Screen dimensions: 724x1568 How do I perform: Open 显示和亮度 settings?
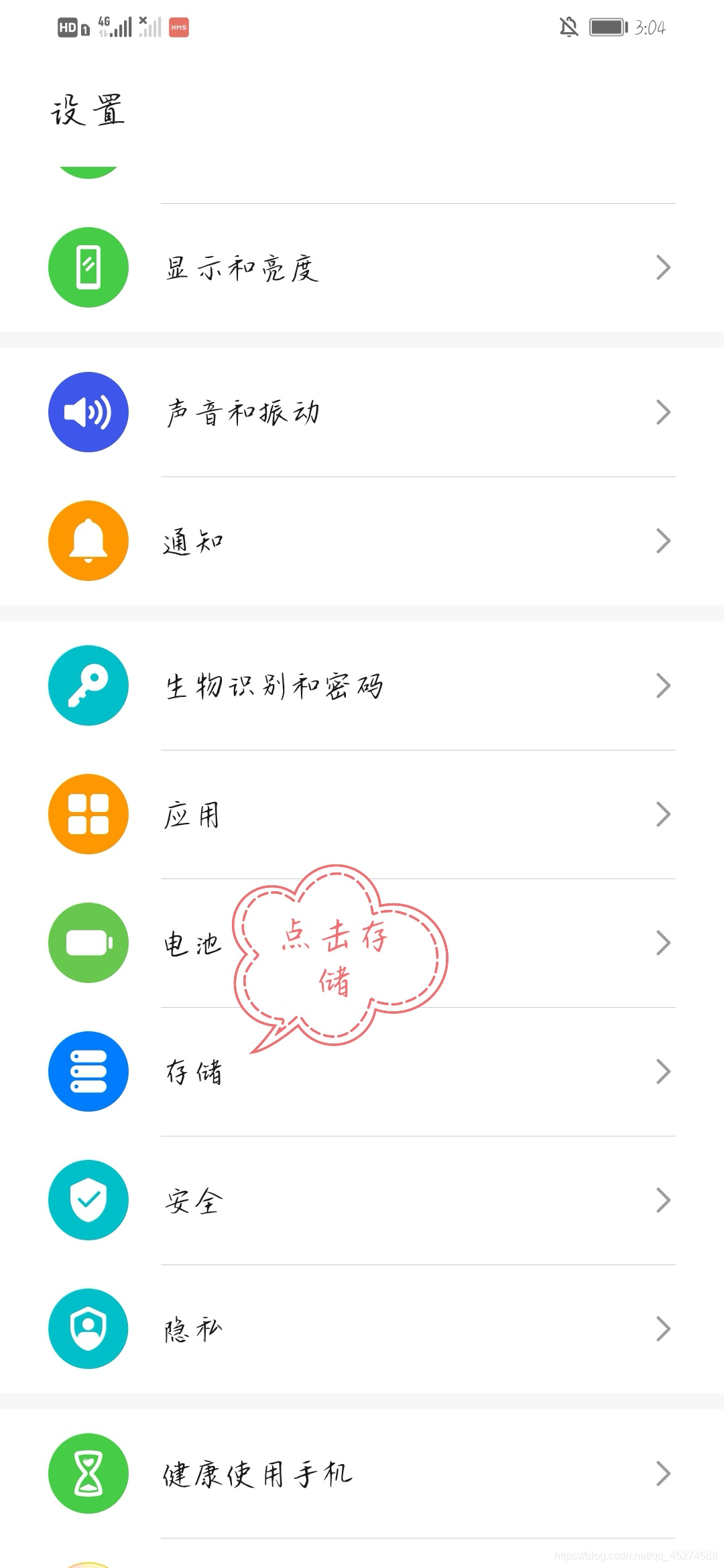coord(362,268)
